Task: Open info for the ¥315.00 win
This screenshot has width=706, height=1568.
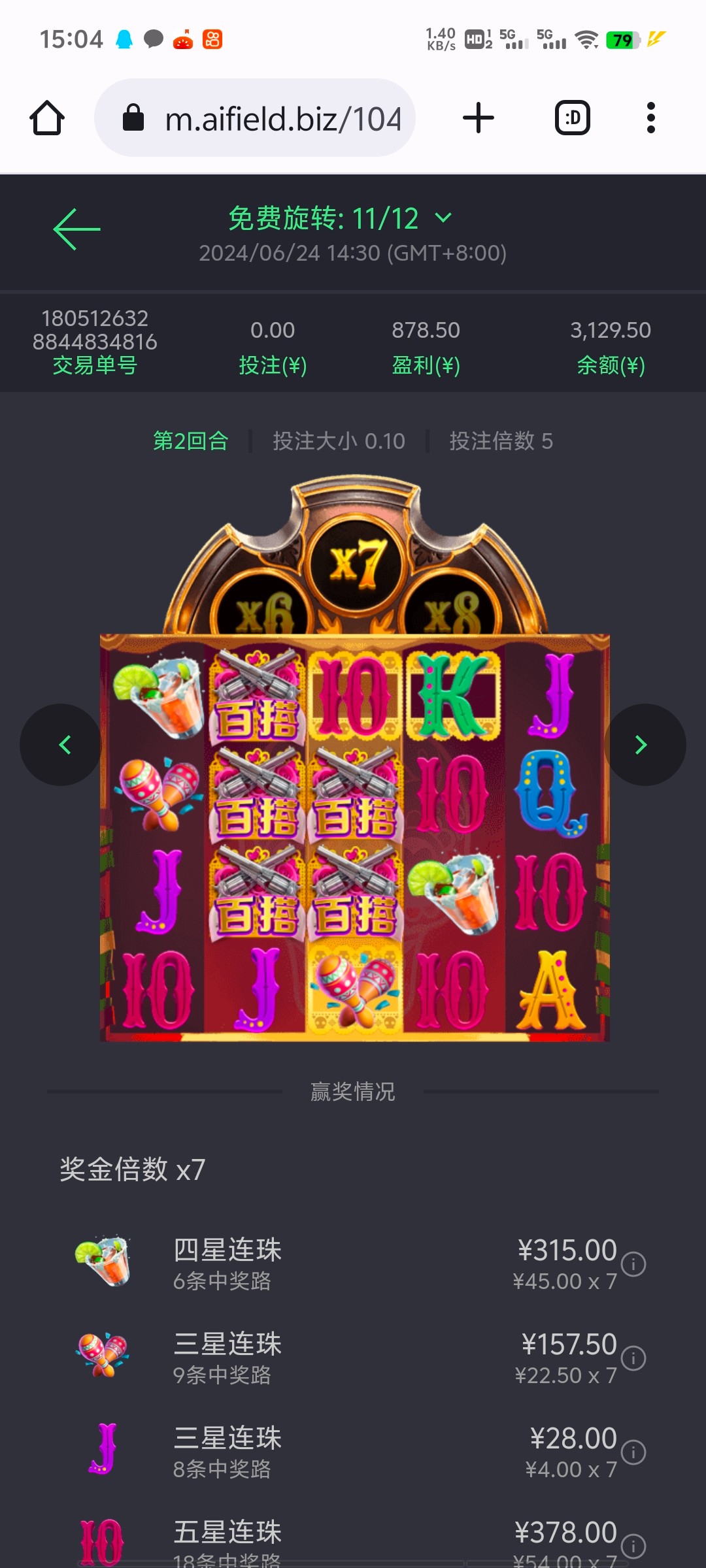Action: click(633, 1264)
